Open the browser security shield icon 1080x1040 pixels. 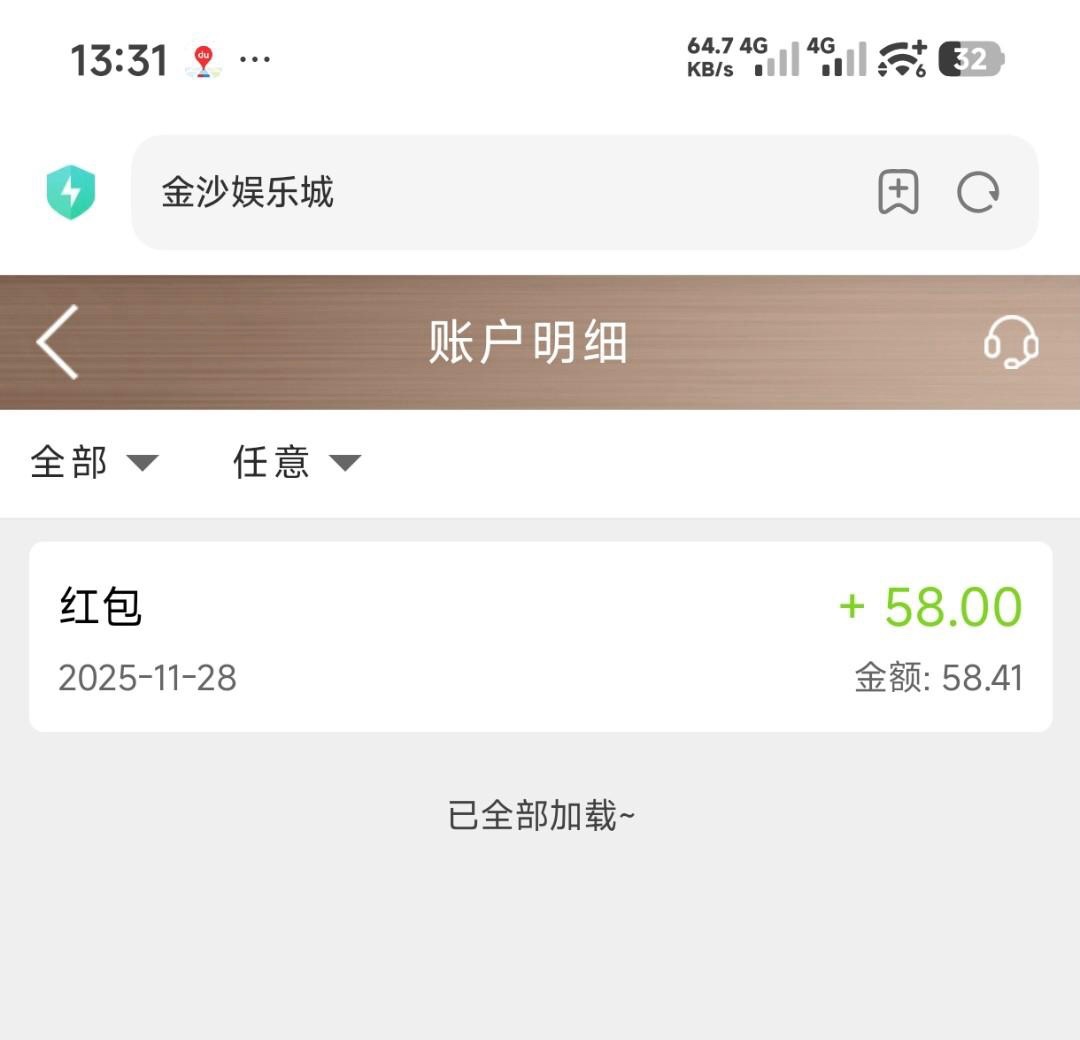71,192
